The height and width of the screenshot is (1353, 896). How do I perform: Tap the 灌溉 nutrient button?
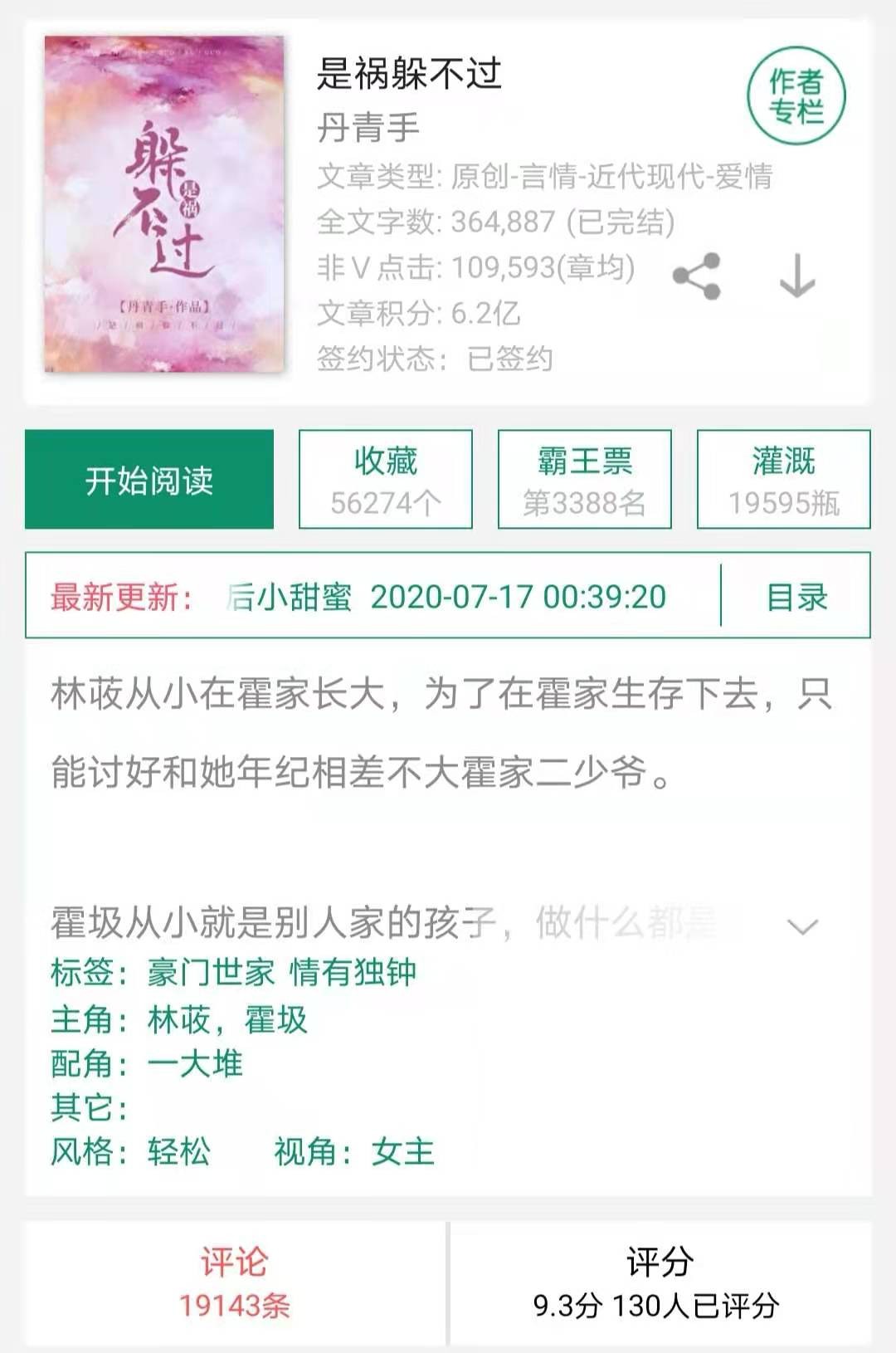point(783,480)
